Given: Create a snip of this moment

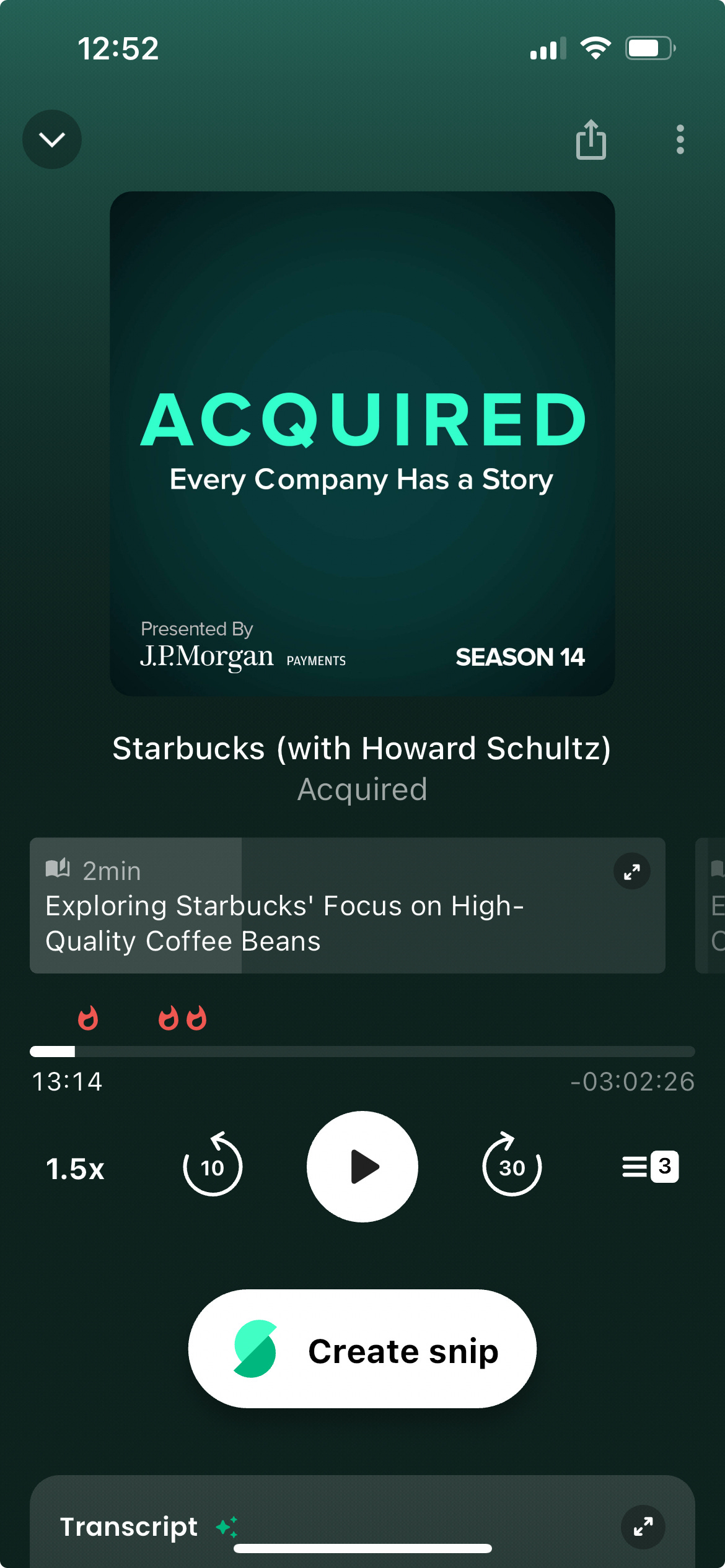Looking at the screenshot, I should tap(362, 1349).
